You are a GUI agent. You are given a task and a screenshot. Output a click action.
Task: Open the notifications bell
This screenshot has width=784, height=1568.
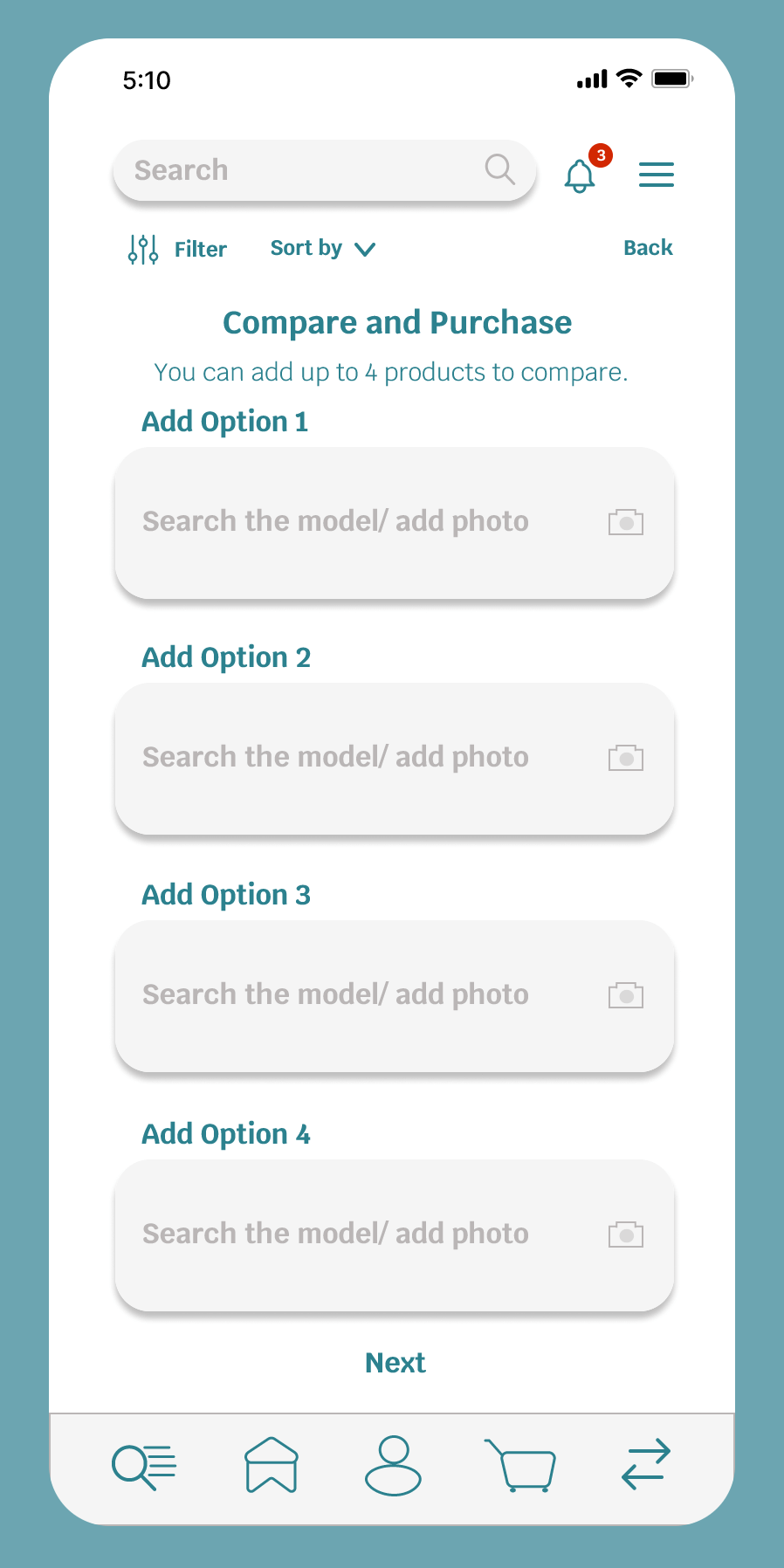[580, 175]
